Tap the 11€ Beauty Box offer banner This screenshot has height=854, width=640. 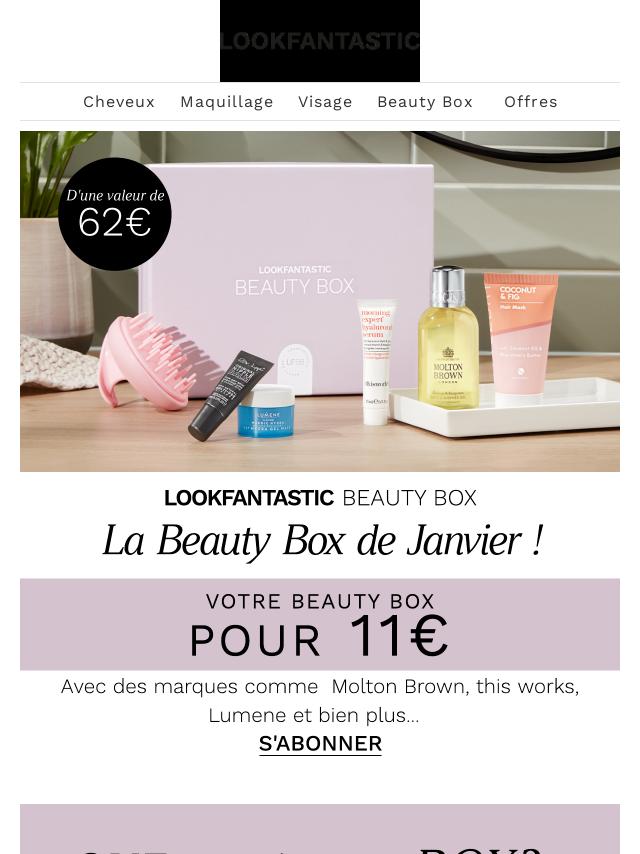[320, 625]
